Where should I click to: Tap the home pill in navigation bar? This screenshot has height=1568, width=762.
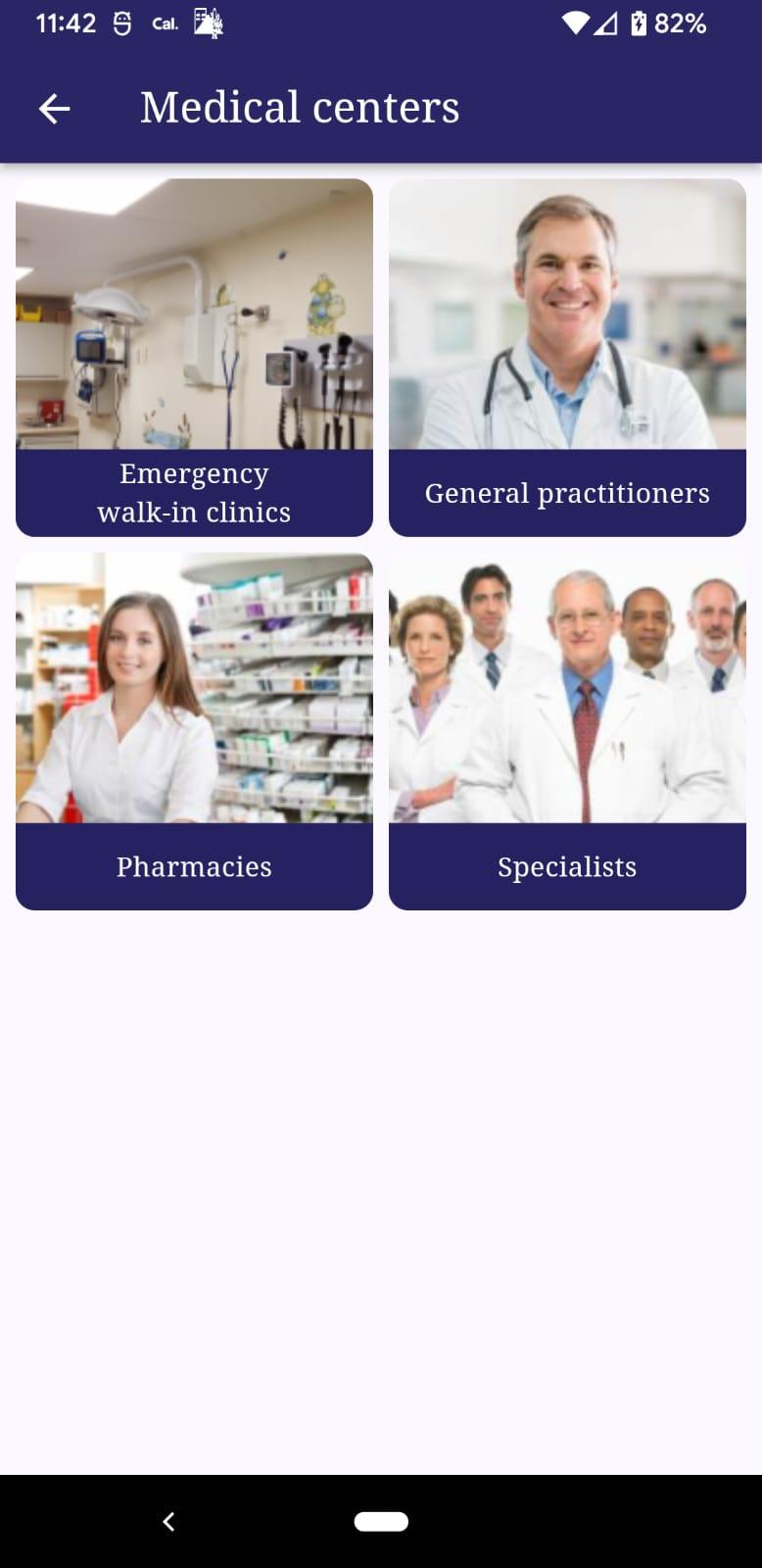coord(381,1521)
